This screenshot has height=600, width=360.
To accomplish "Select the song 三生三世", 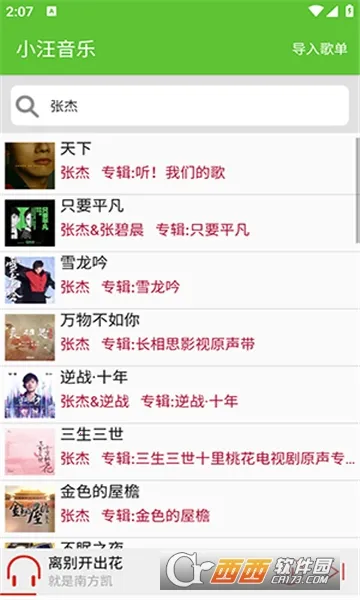I will point(180,452).
